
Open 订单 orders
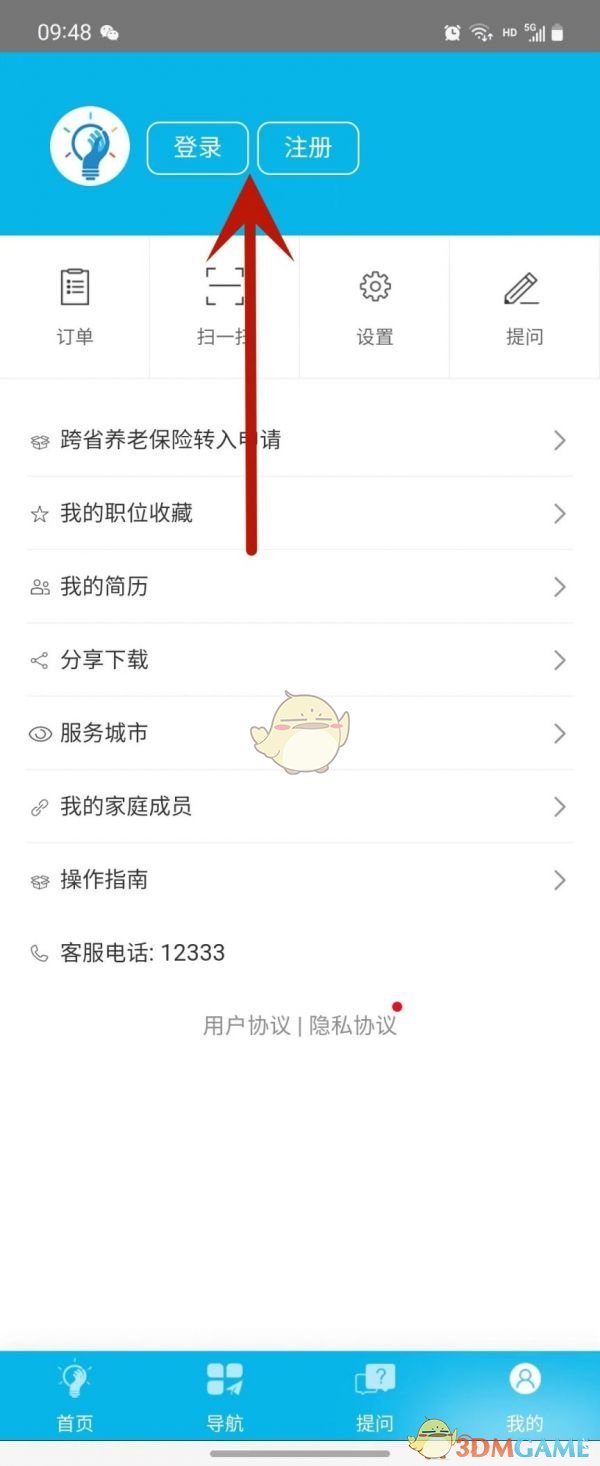pyautogui.click(x=75, y=306)
